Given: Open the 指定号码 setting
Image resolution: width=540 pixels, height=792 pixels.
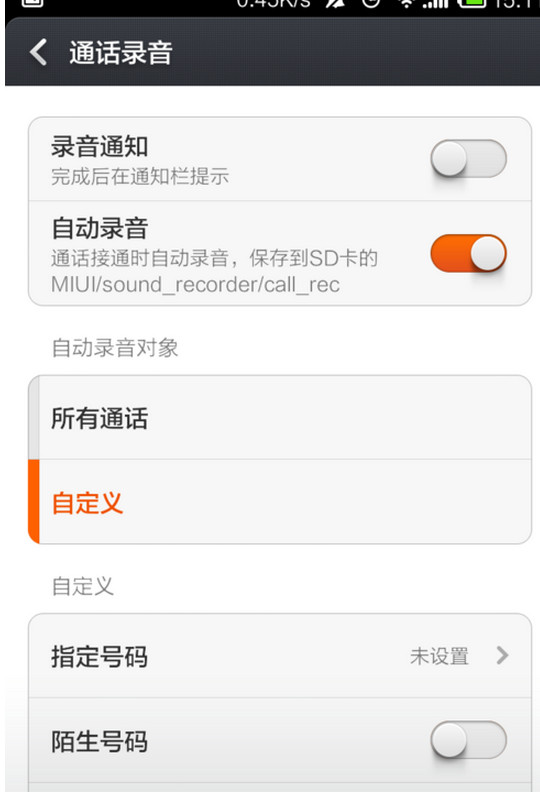Looking at the screenshot, I should click(x=280, y=656).
